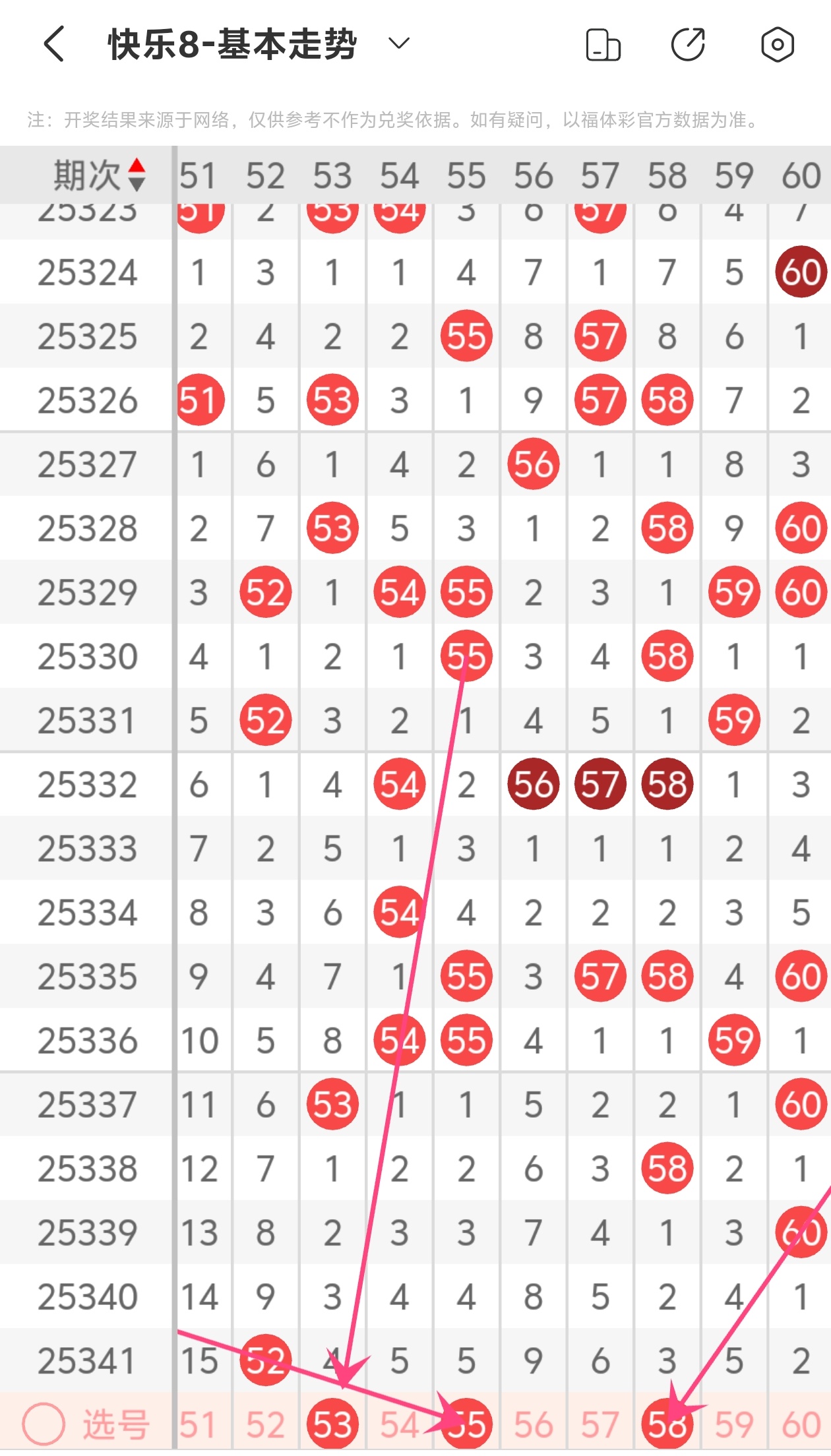Open the screen orientation switch icon
The image size is (831, 1456).
(x=603, y=45)
